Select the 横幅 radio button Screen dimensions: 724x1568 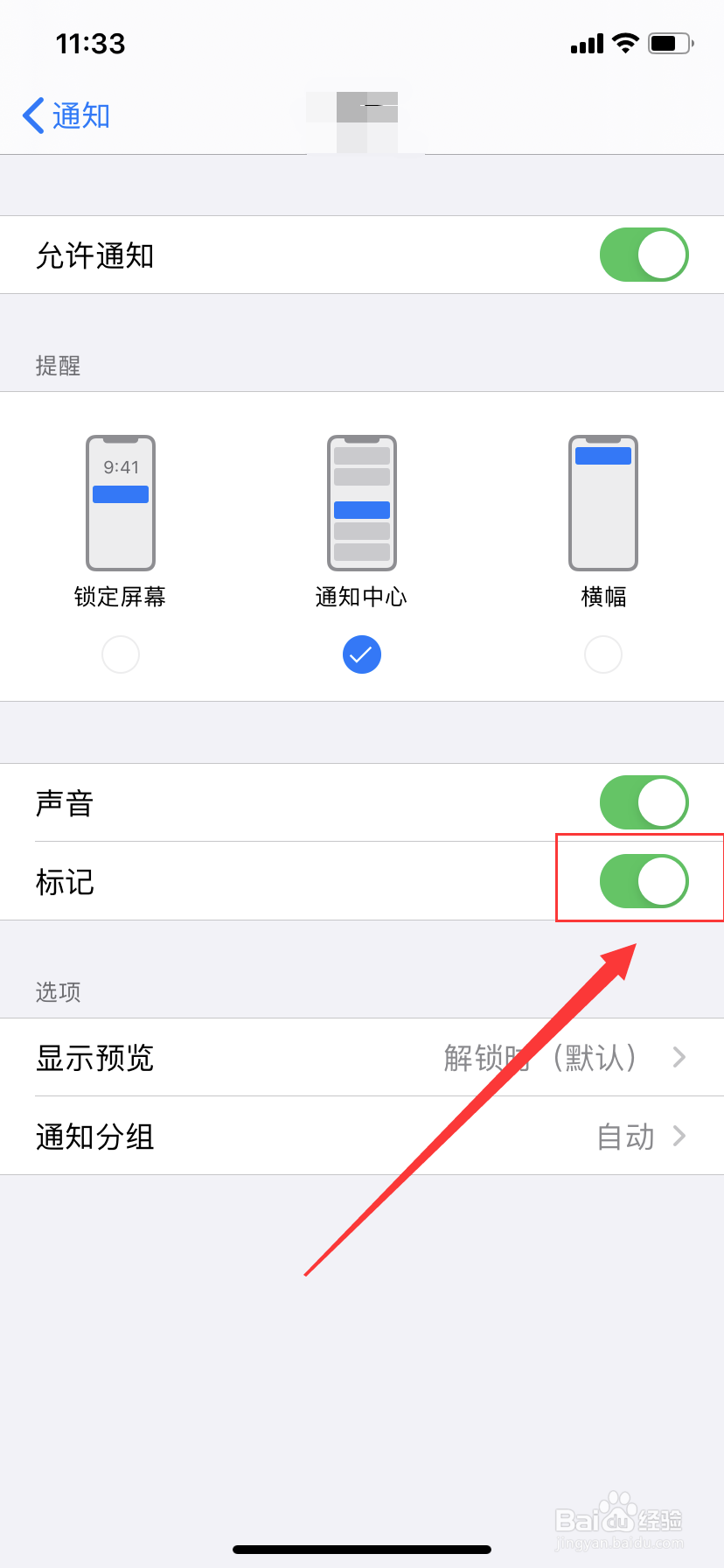click(x=602, y=654)
